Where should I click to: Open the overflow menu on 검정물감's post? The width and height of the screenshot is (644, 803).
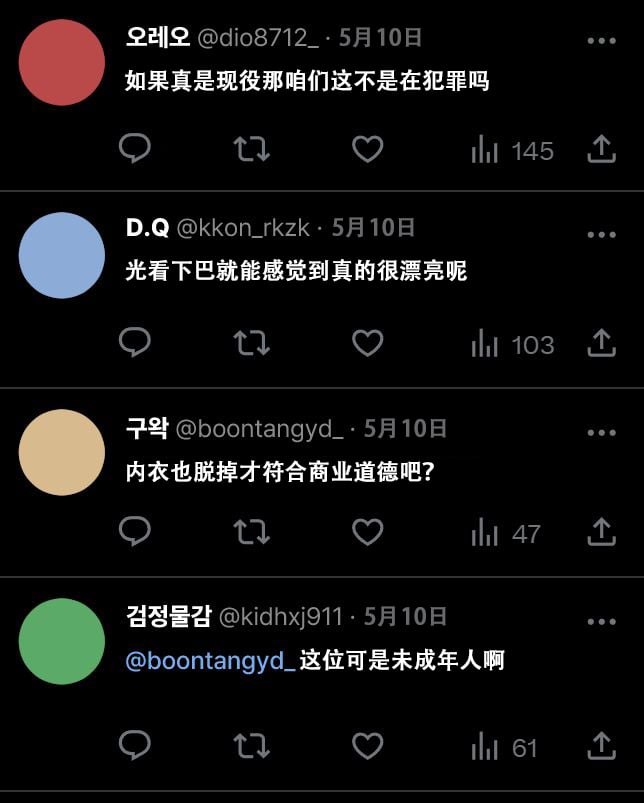pos(601,621)
